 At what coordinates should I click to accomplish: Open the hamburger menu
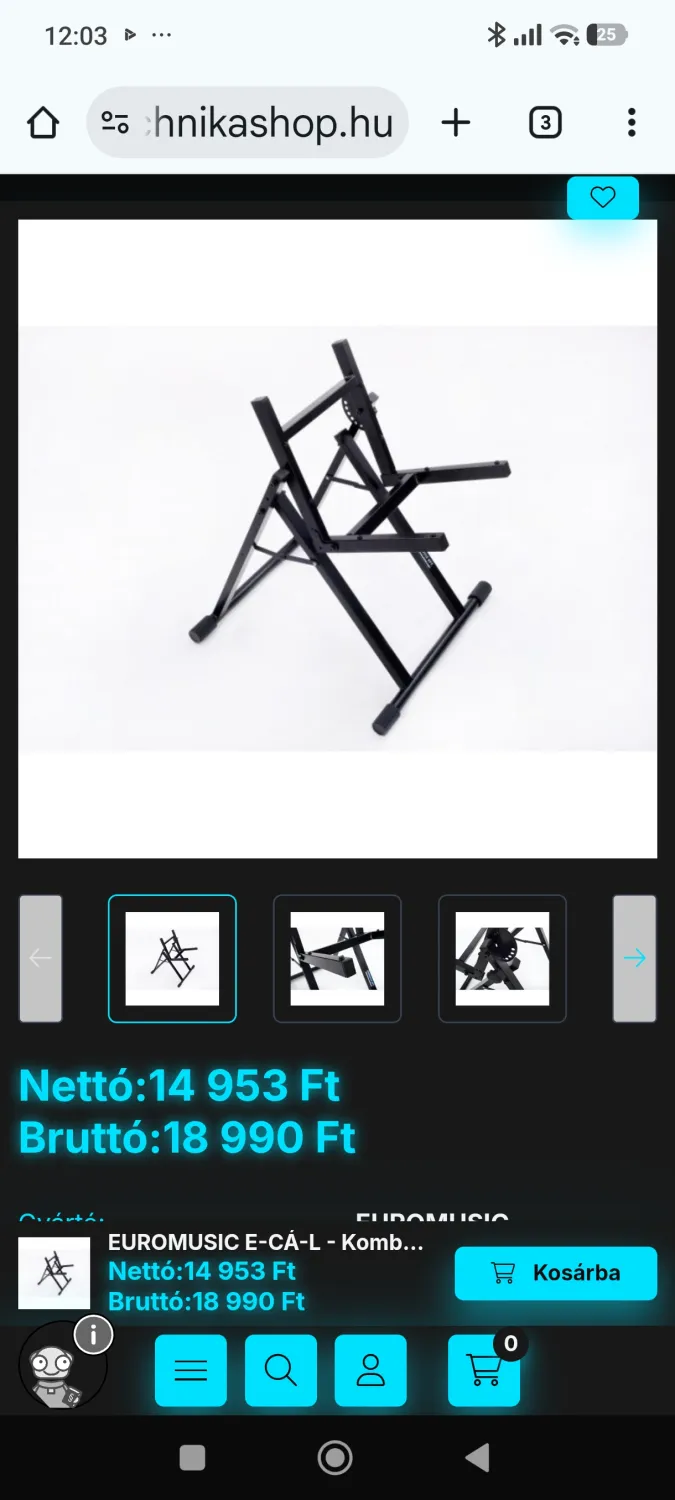(191, 1370)
